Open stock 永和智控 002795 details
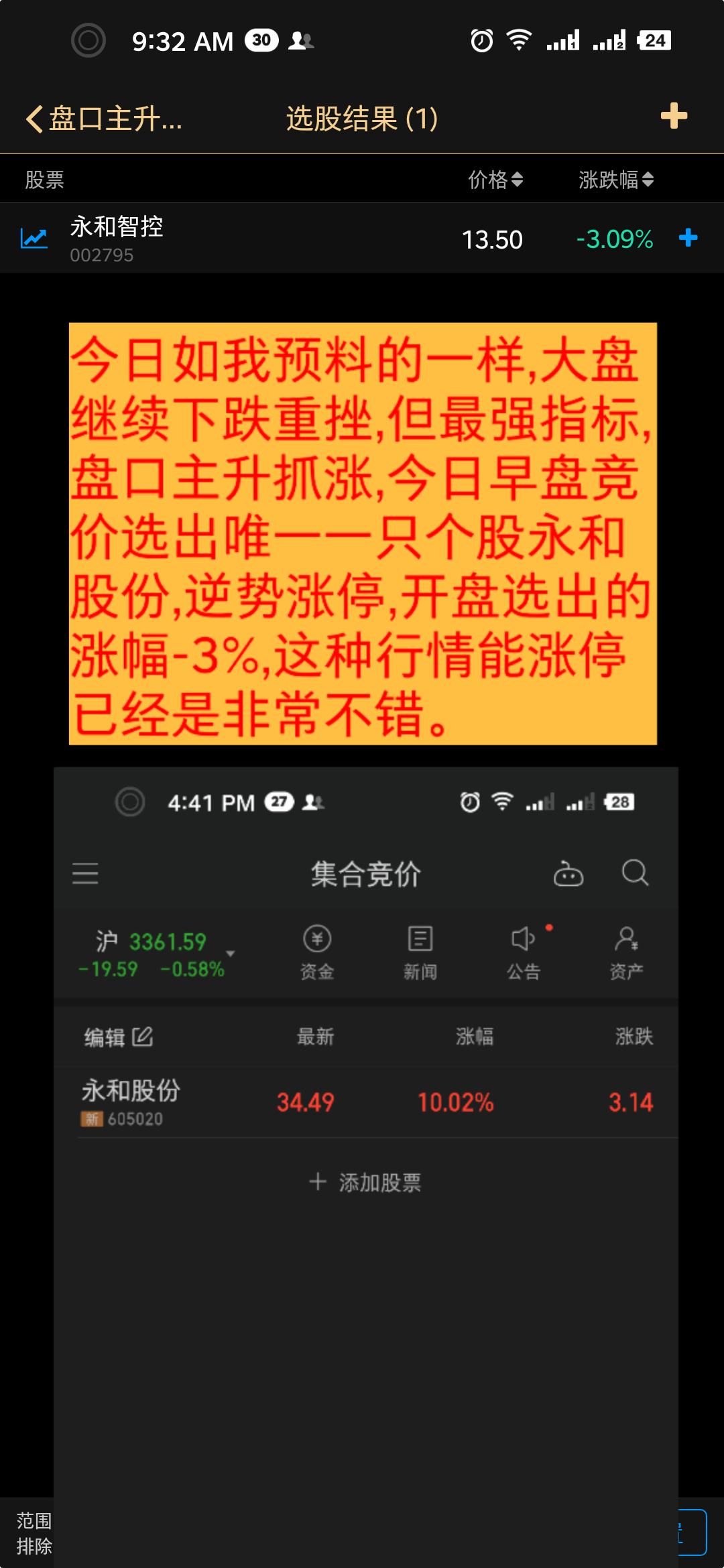724x1568 pixels. click(x=117, y=239)
